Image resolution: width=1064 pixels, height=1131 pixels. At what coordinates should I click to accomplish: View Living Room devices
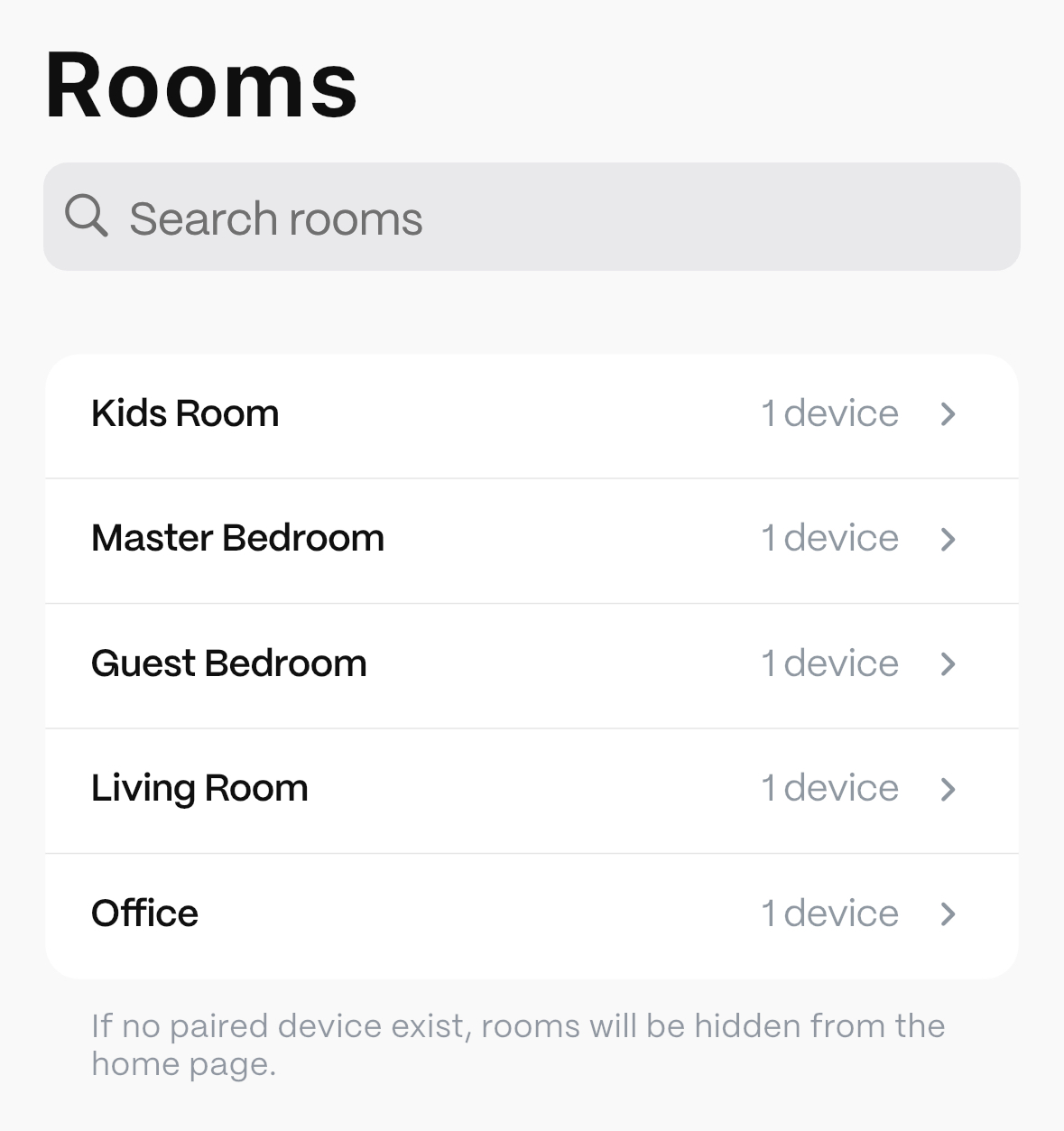532,789
